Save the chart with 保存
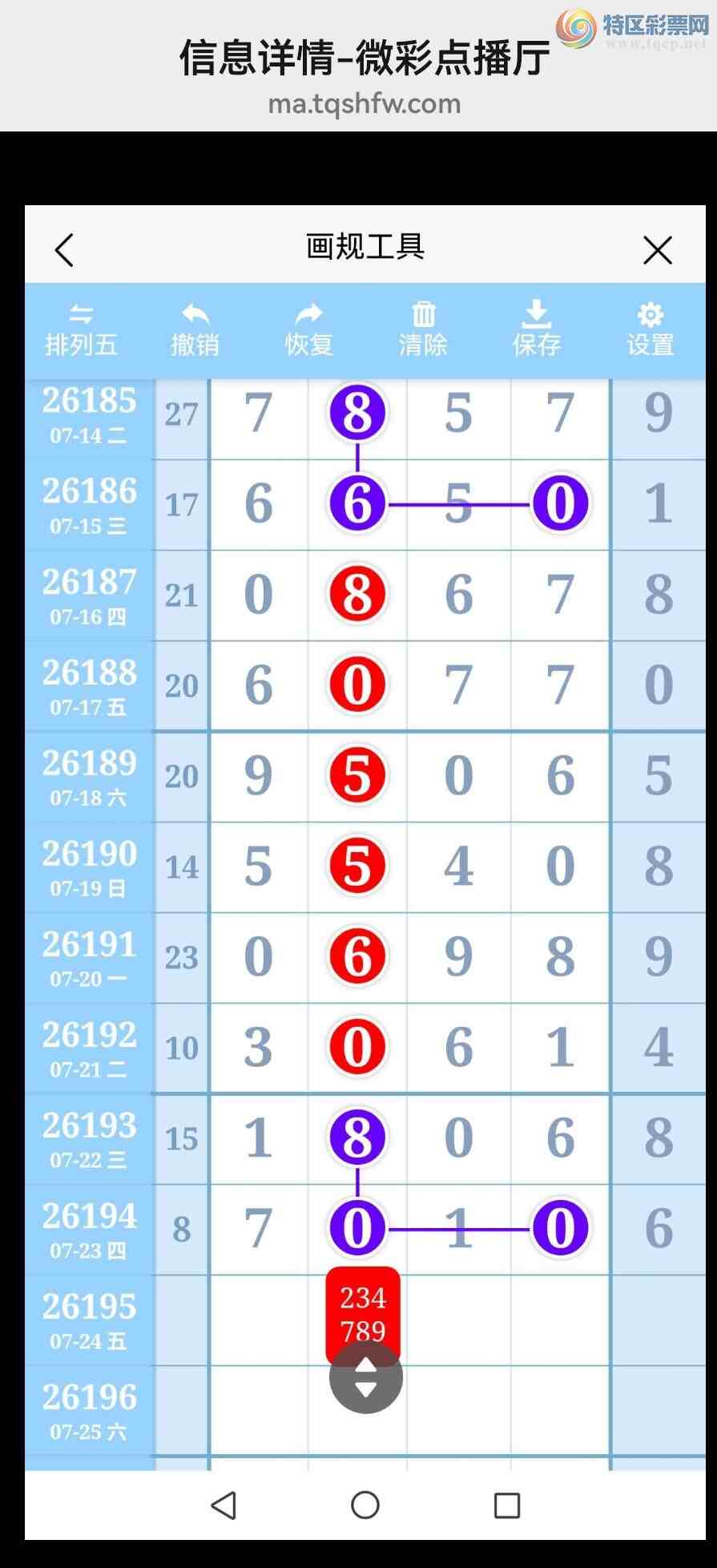Viewport: 717px width, 1568px height. tap(536, 330)
